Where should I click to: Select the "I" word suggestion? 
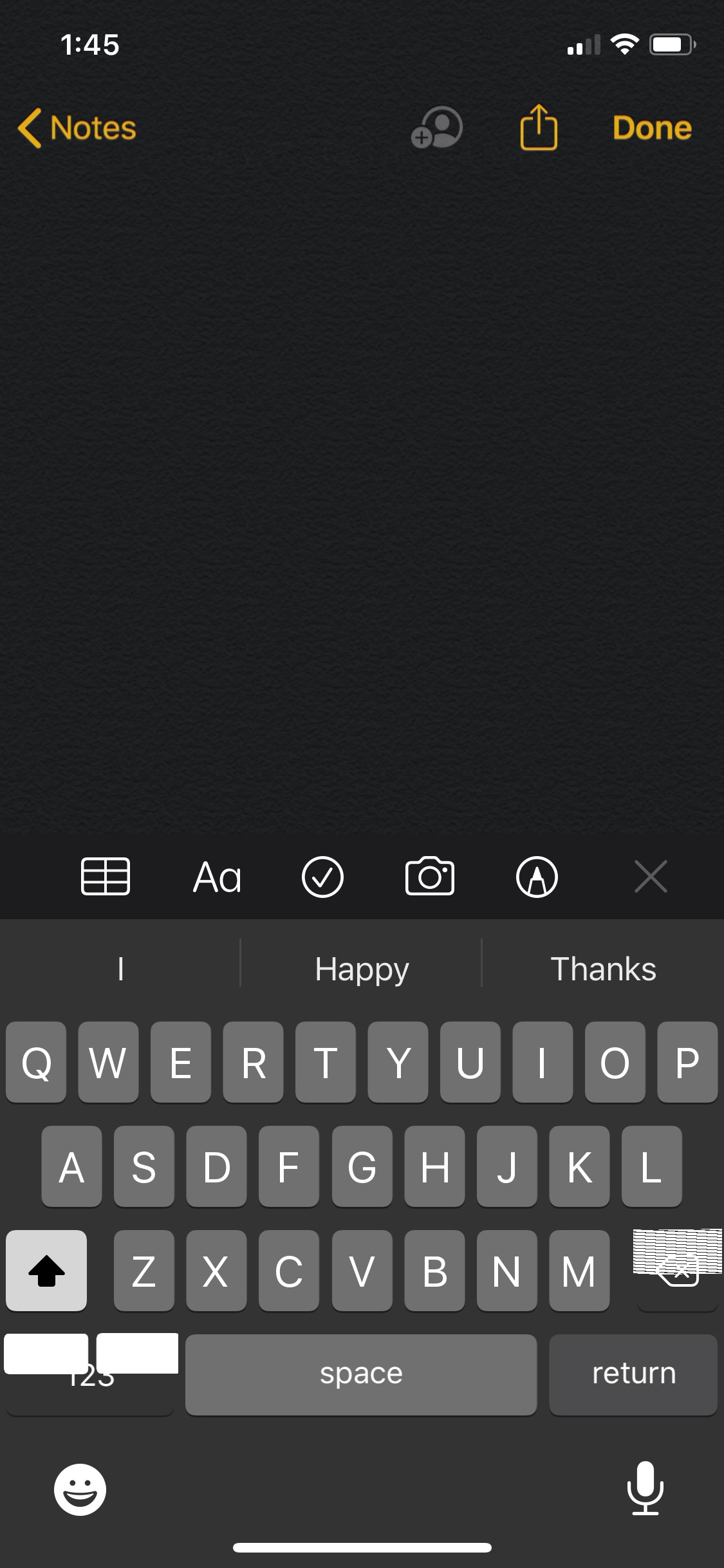[120, 969]
